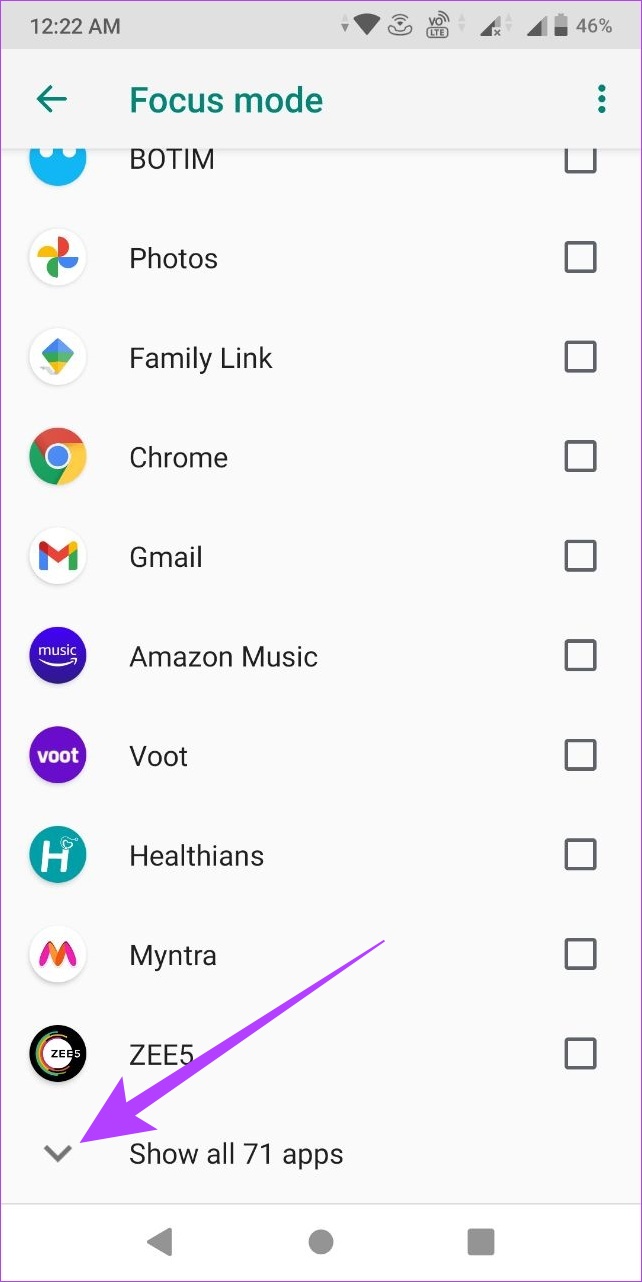Open recent apps via navigation bar

coord(481,1241)
